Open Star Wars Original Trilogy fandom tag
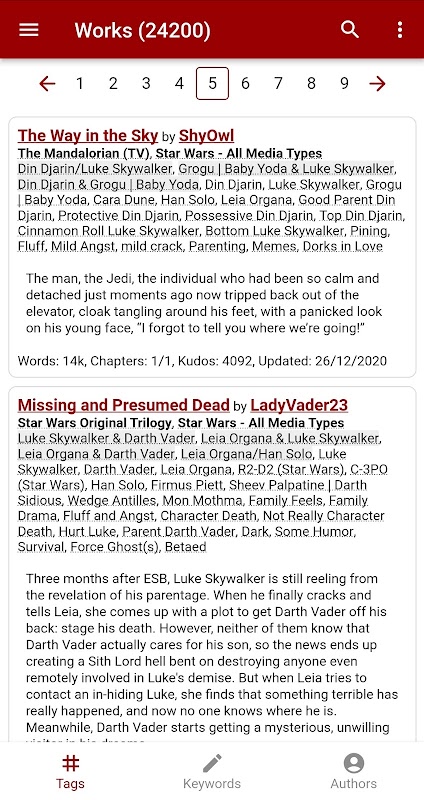424x800 pixels. pyautogui.click(x=94, y=423)
